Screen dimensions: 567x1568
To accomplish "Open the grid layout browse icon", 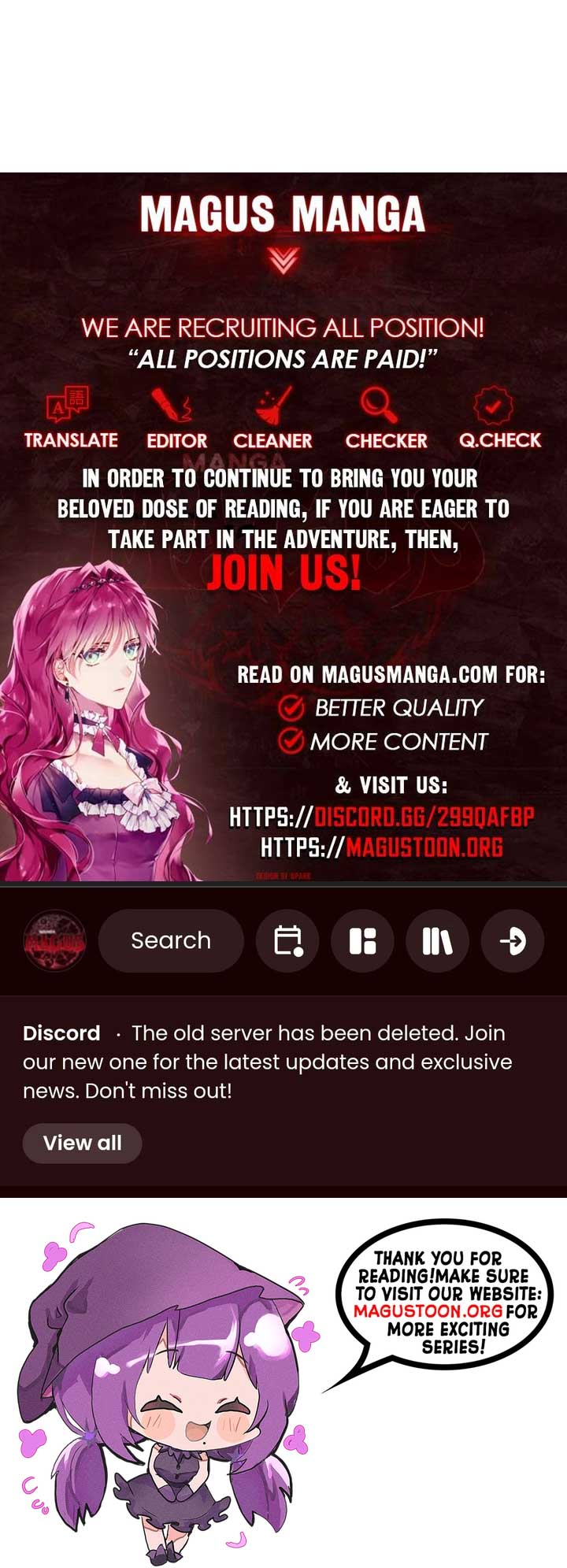I will pos(362,940).
